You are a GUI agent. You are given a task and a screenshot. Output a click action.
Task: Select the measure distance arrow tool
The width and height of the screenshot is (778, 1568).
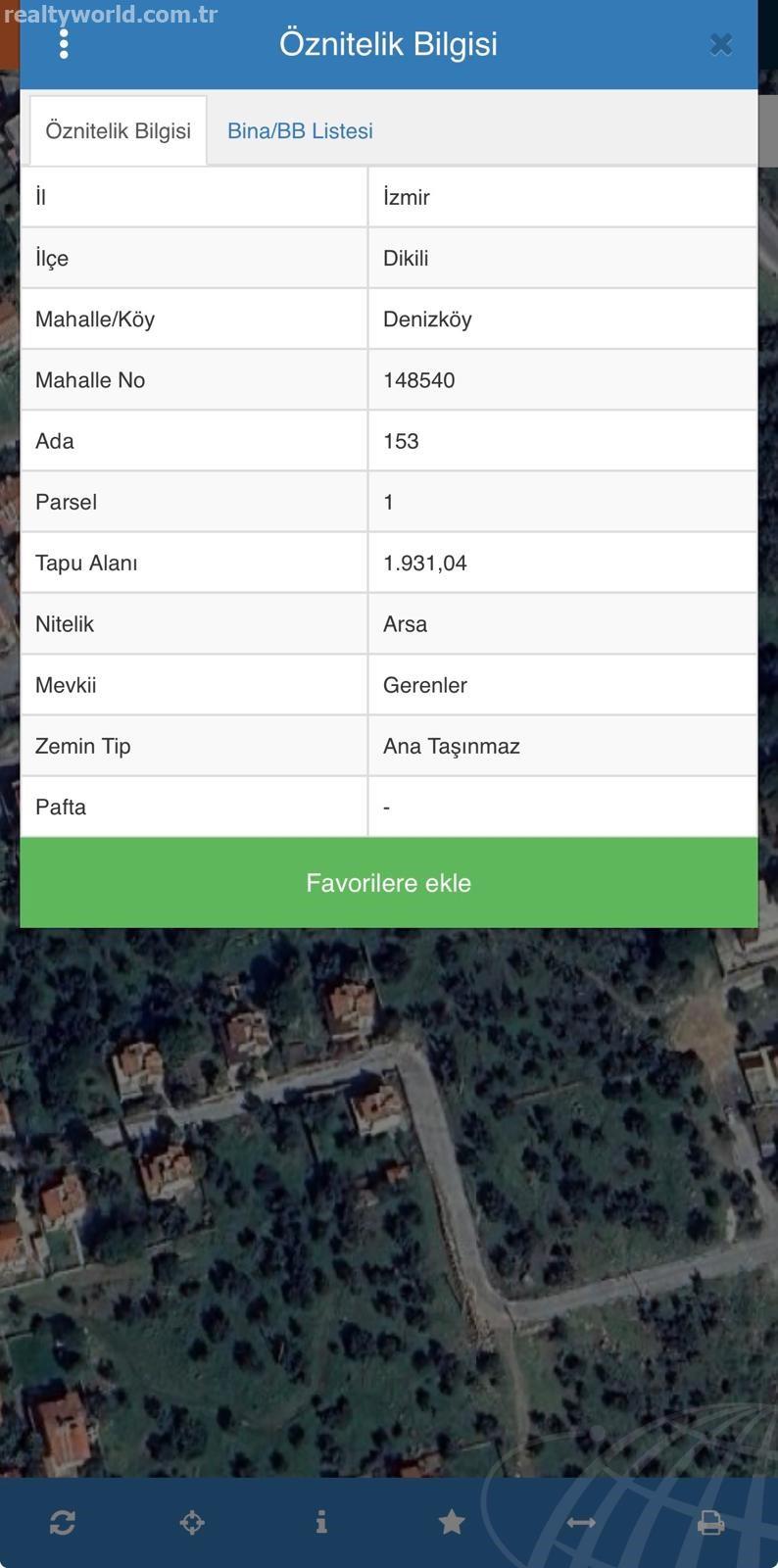581,1522
